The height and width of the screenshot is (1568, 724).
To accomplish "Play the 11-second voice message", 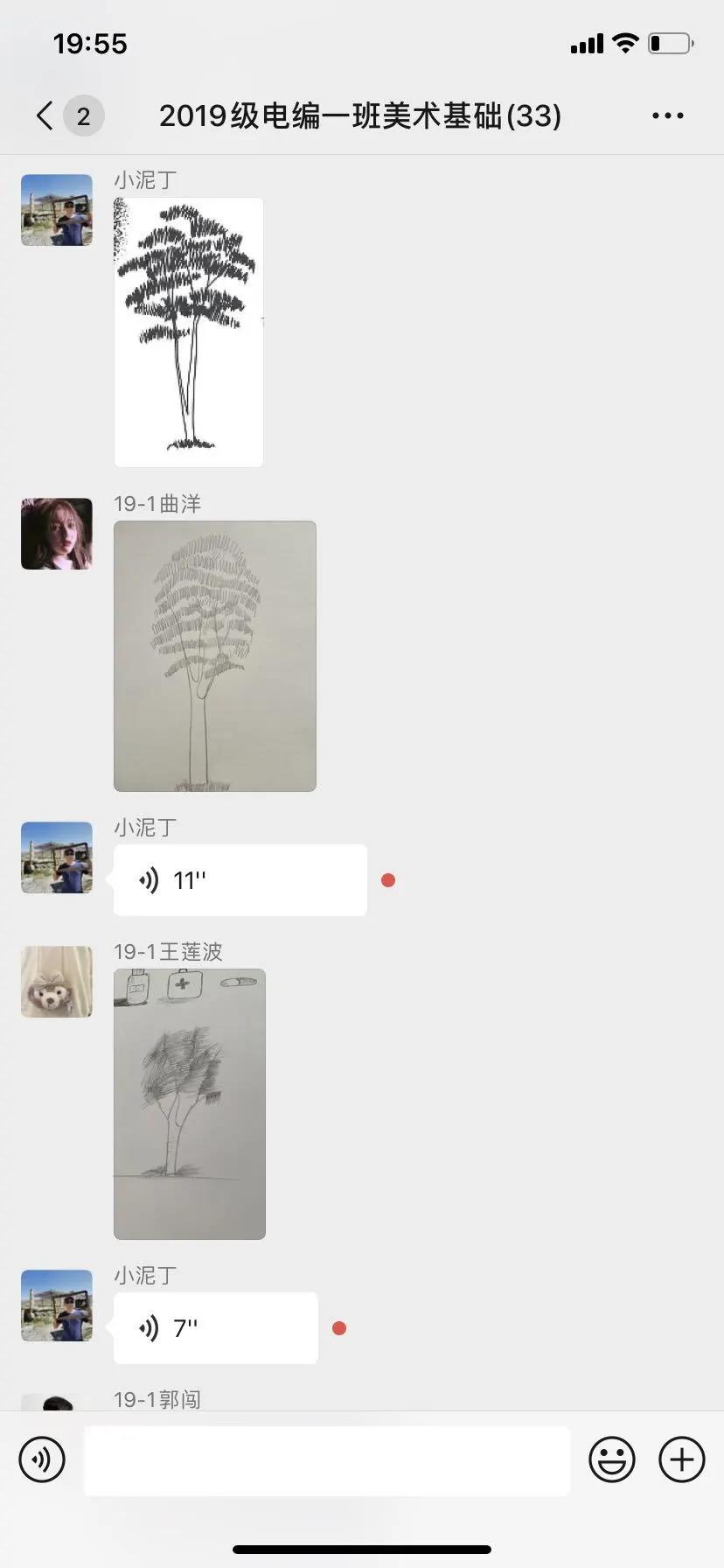I will (240, 880).
